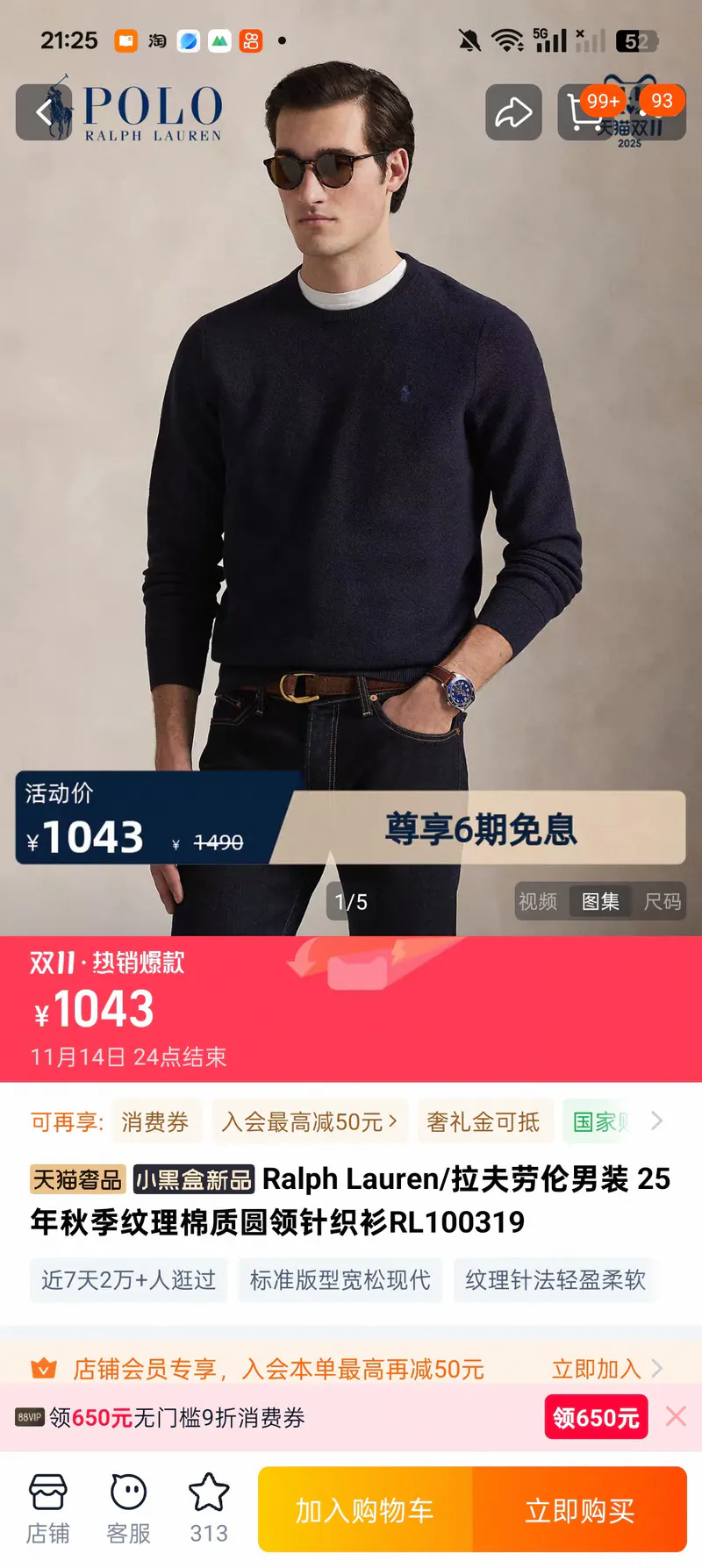Open the 尊享6期免息 installment banner
Screen dimensions: 702x1568
coord(481,828)
